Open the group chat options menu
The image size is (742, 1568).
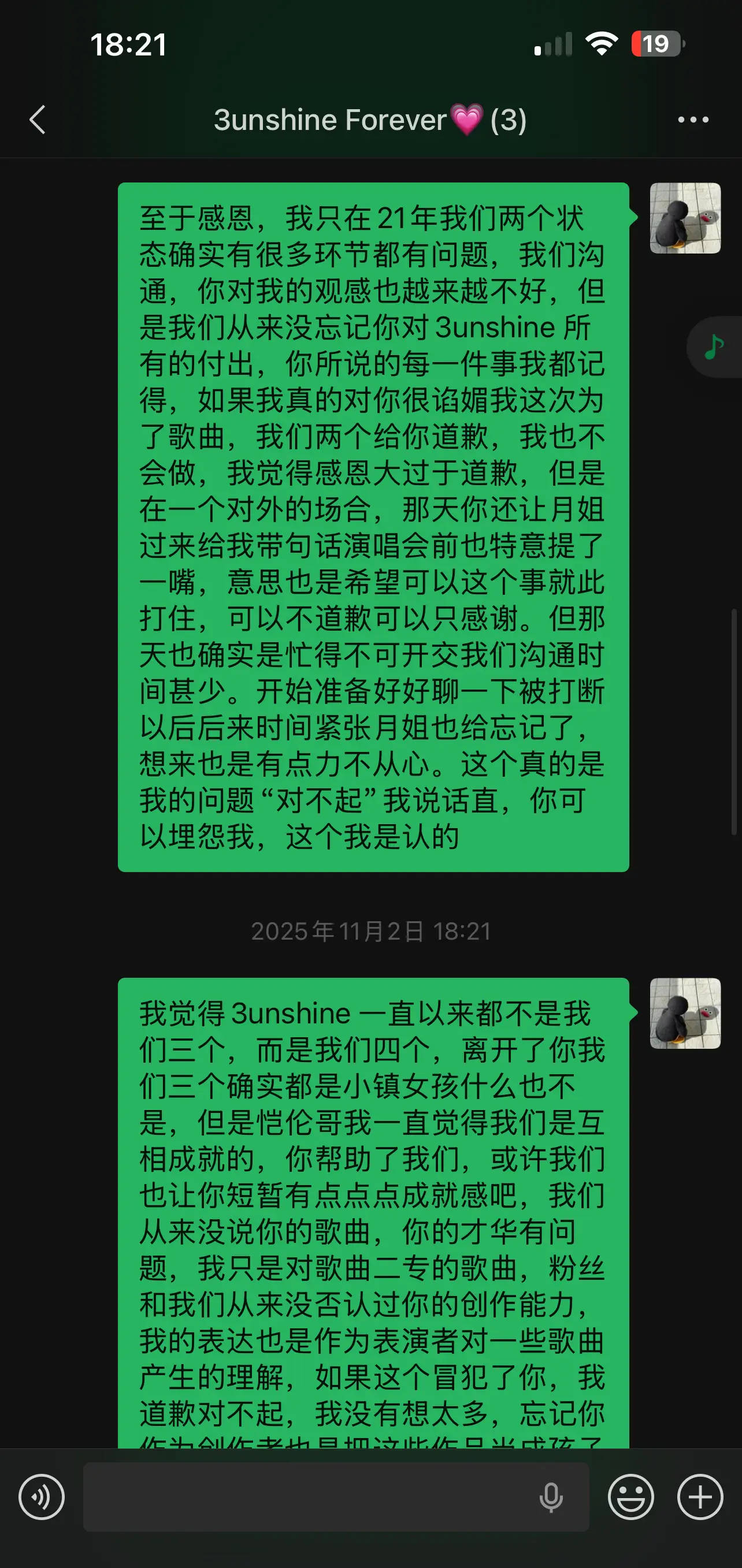click(x=693, y=120)
